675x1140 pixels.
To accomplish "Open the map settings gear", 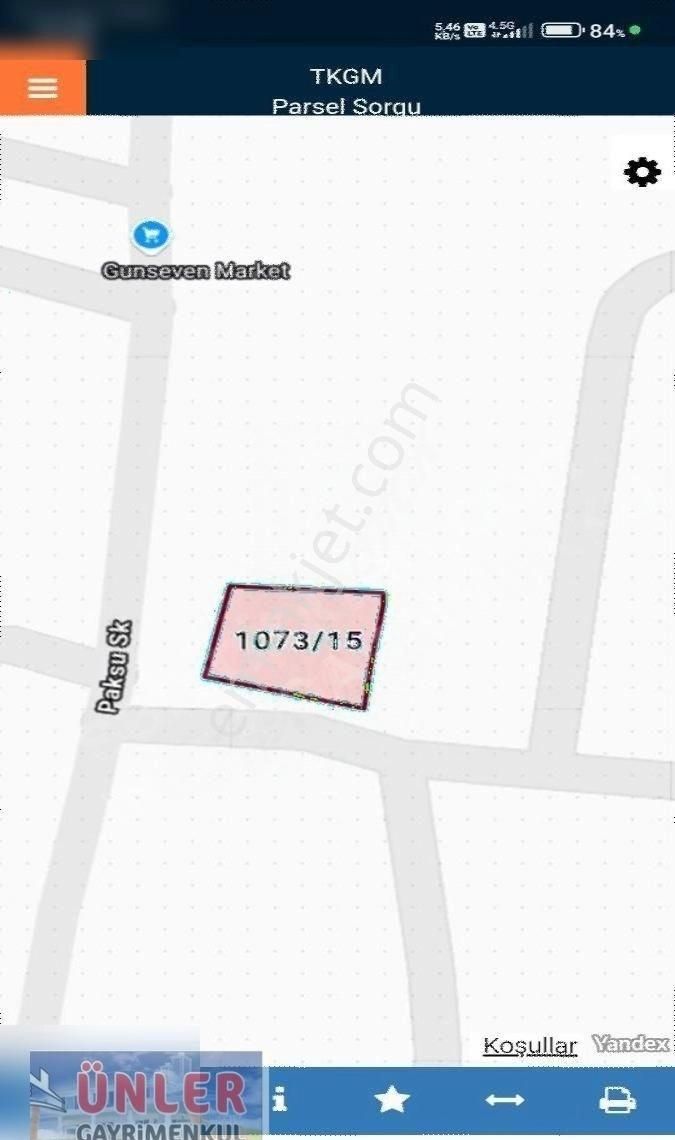I will [642, 172].
